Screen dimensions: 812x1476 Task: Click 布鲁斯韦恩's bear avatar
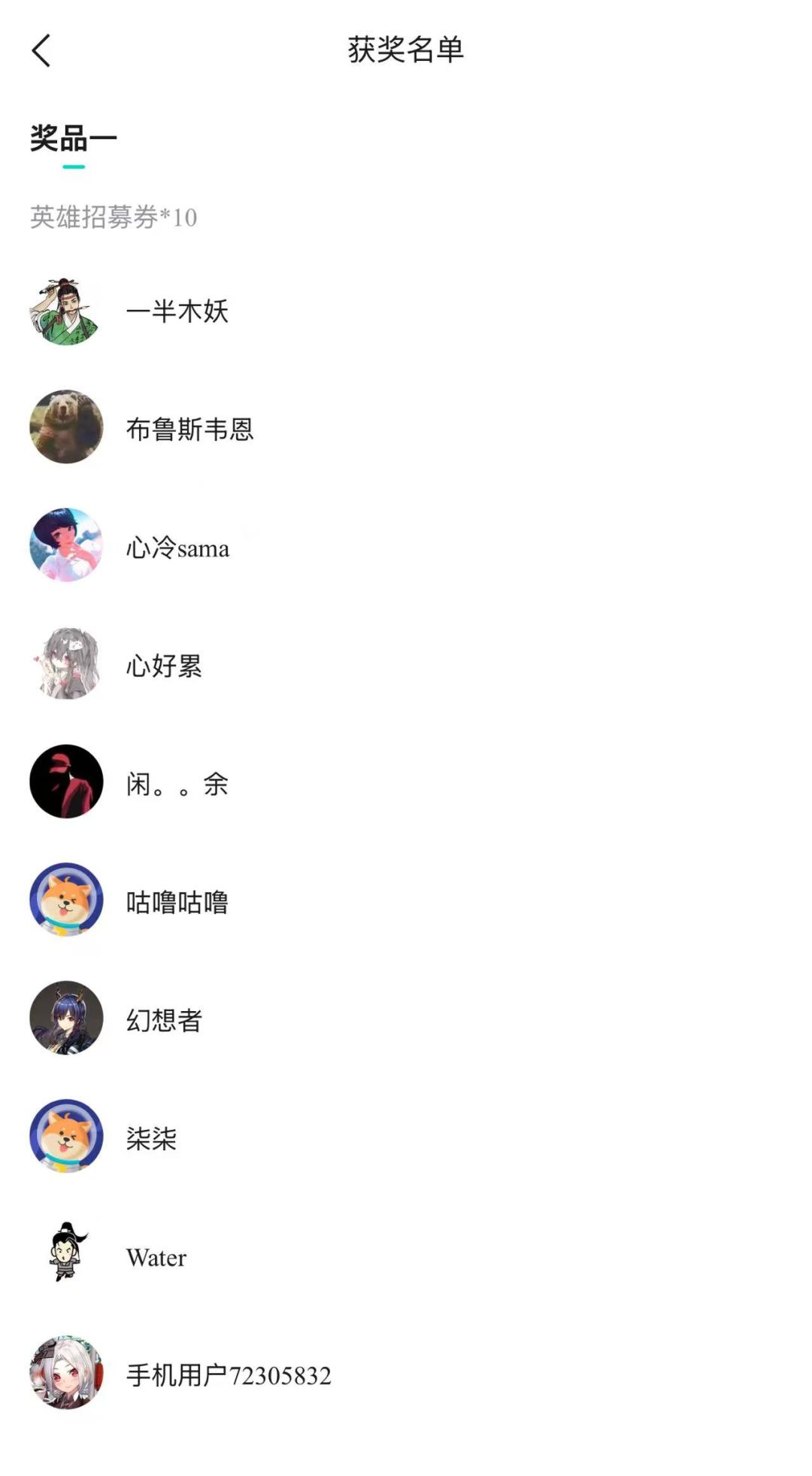(65, 427)
